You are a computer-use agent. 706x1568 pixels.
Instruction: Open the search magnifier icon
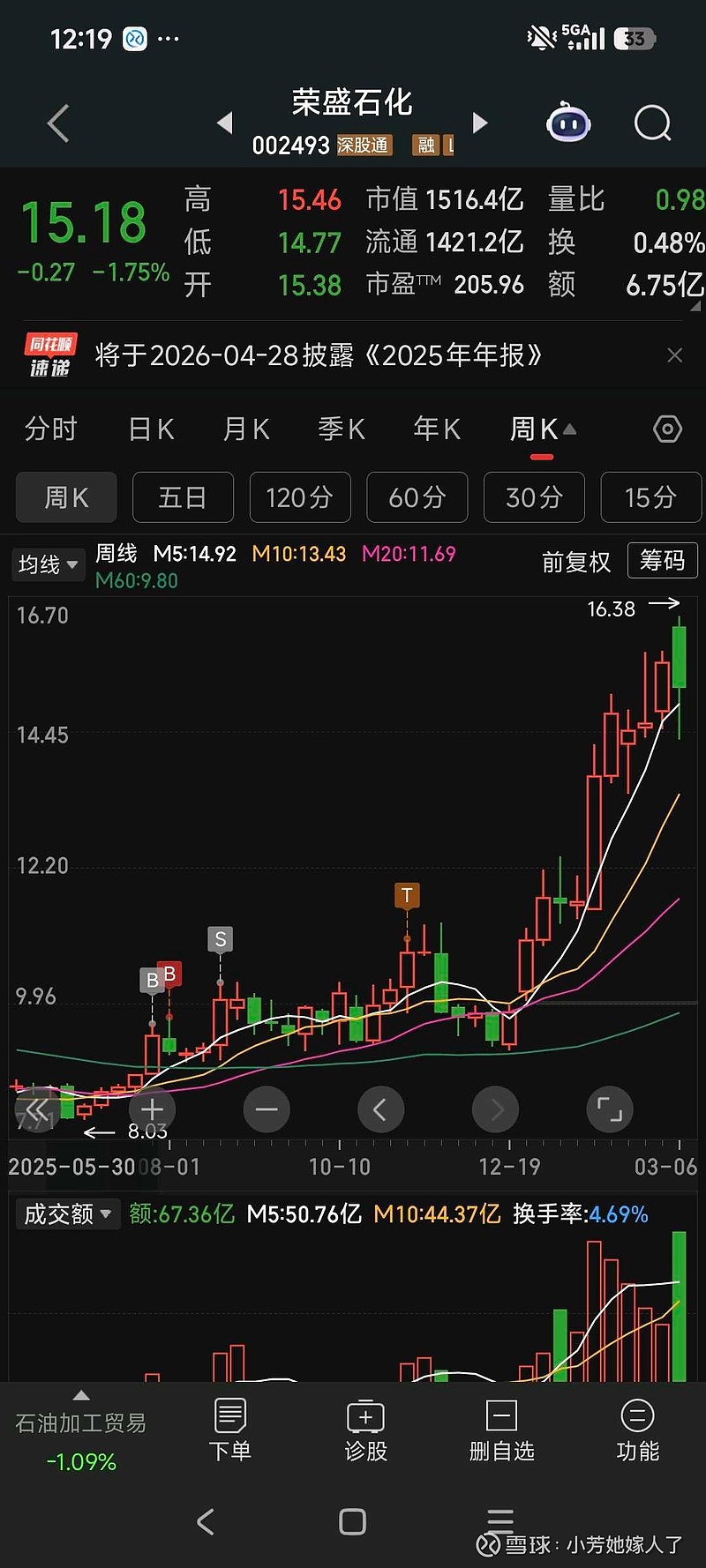pos(652,123)
